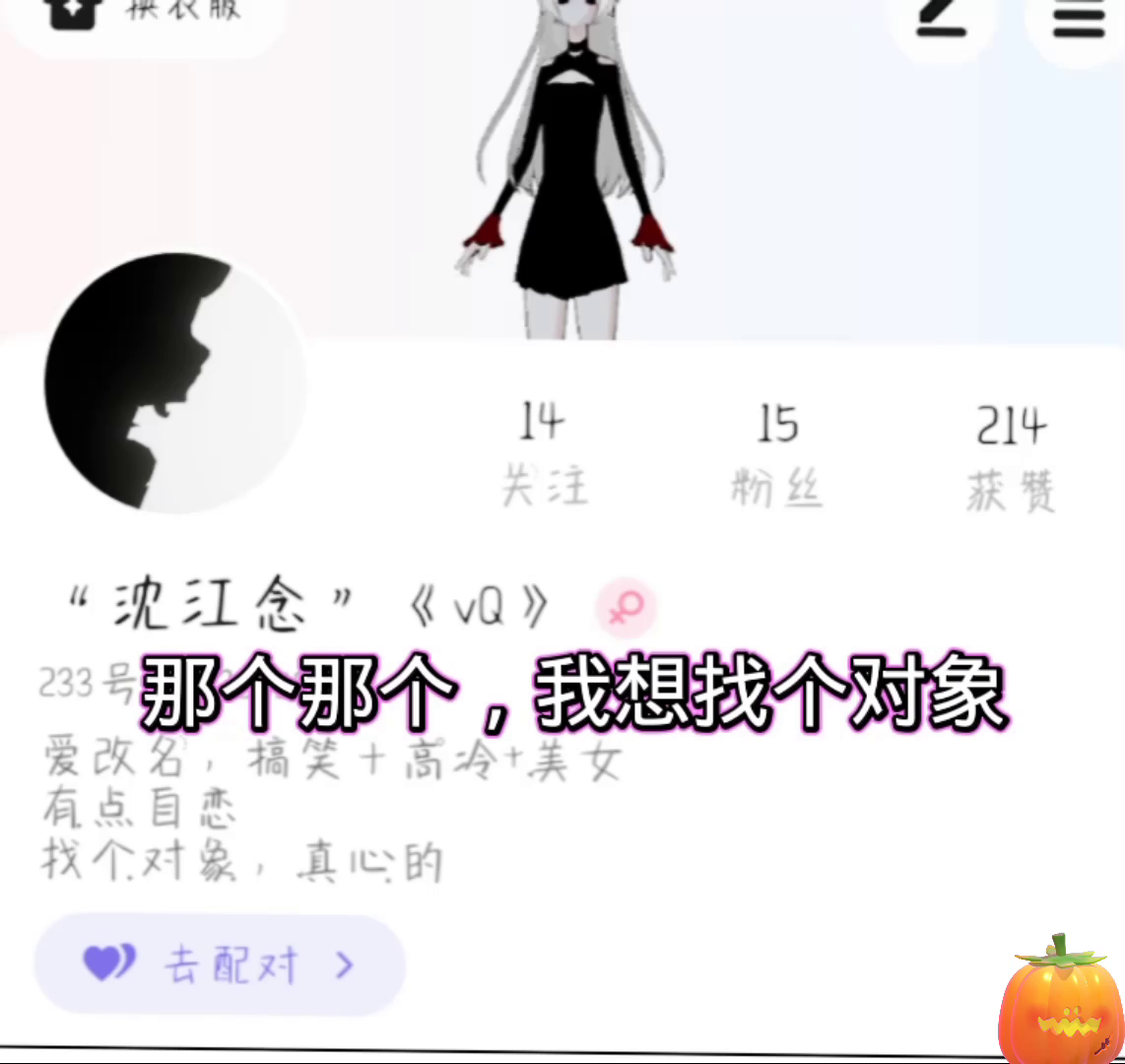Open the edit profile pencil icon
The image size is (1125, 1064).
point(941,18)
